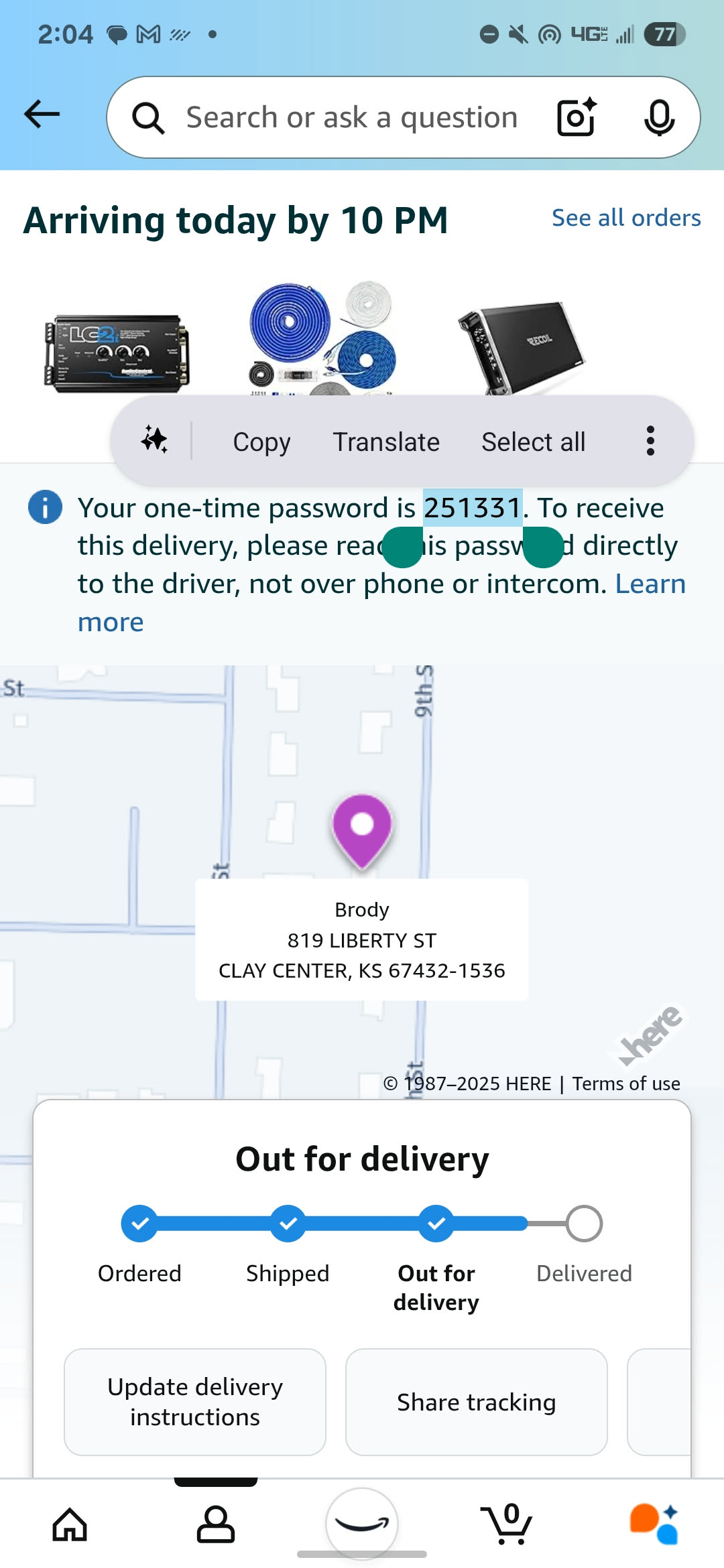Screen dimensions: 724x1568
Task: Open more options in the text selection menu
Action: (x=650, y=441)
